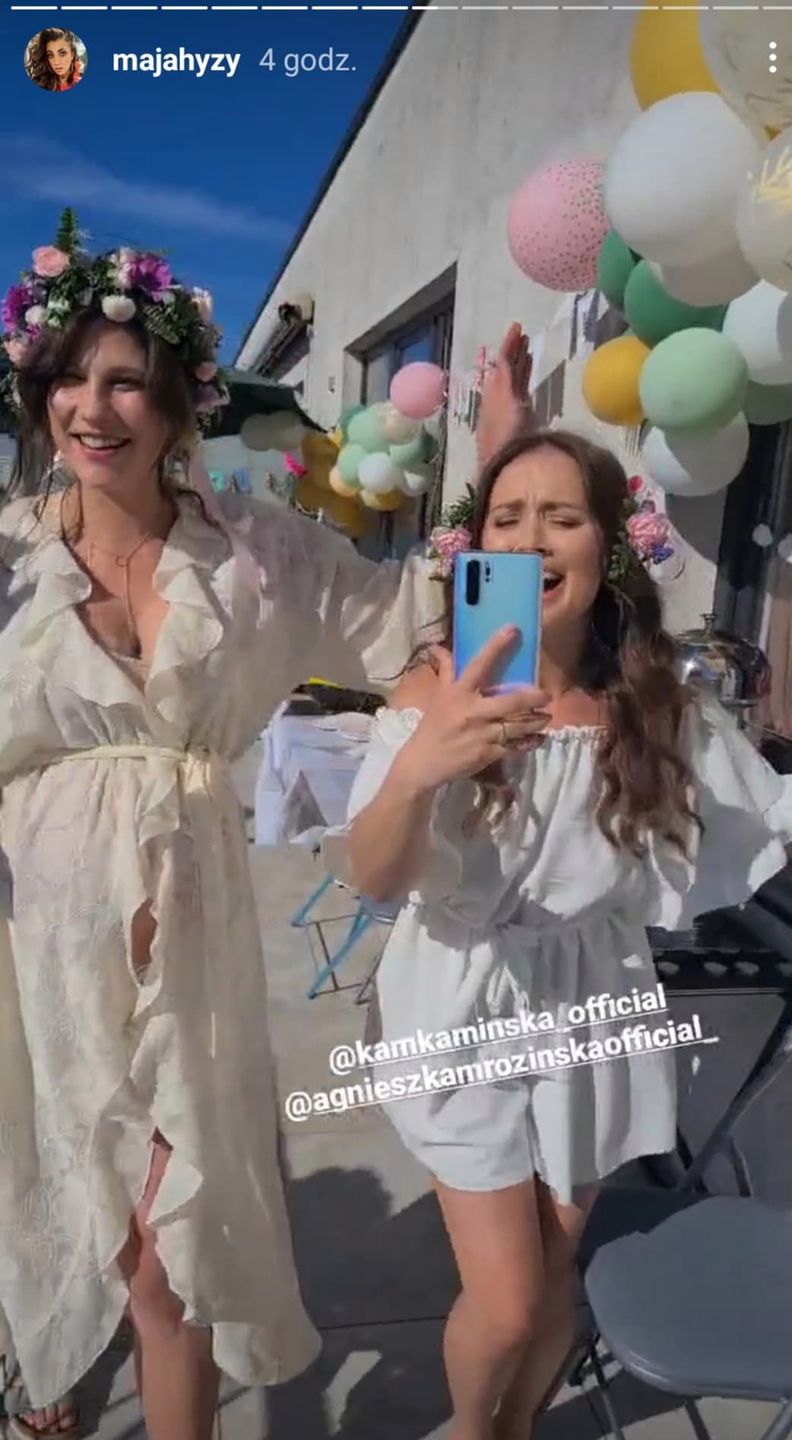Tap the majahyzy username

click(176, 62)
